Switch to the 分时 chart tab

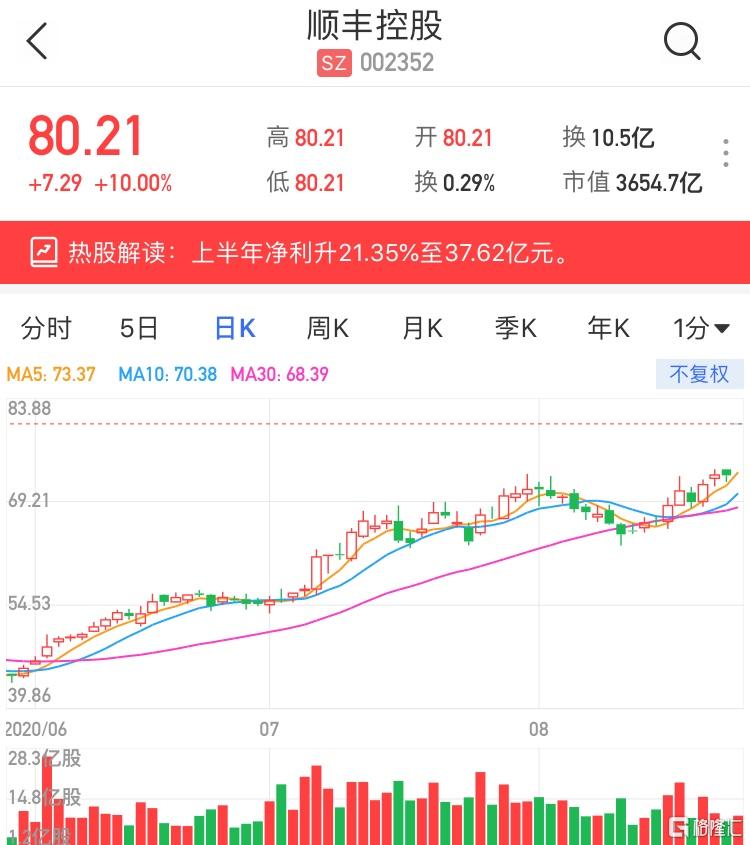[47, 328]
